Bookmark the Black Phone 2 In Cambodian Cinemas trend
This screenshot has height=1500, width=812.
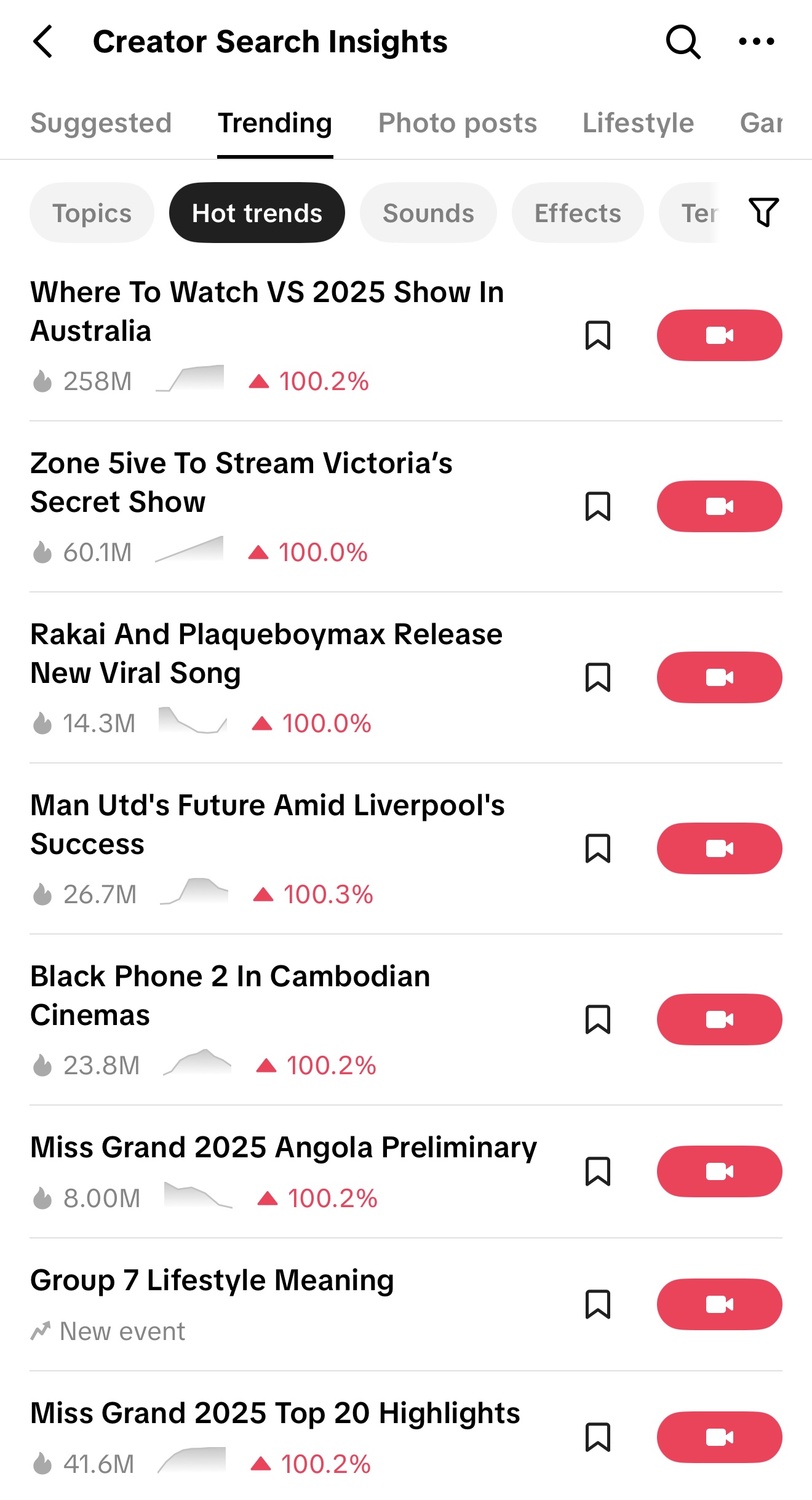(x=597, y=1019)
